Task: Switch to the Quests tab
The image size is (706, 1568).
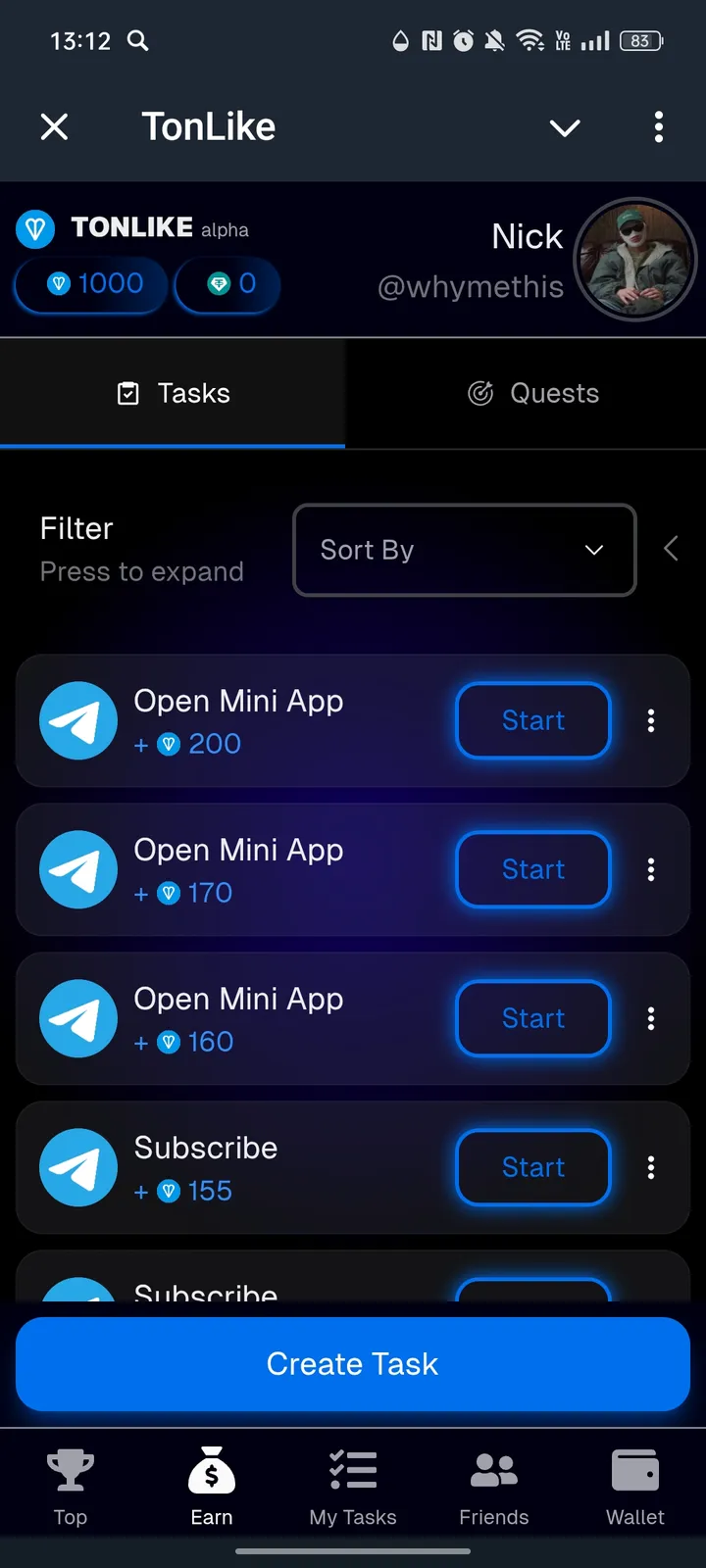Action: [532, 393]
